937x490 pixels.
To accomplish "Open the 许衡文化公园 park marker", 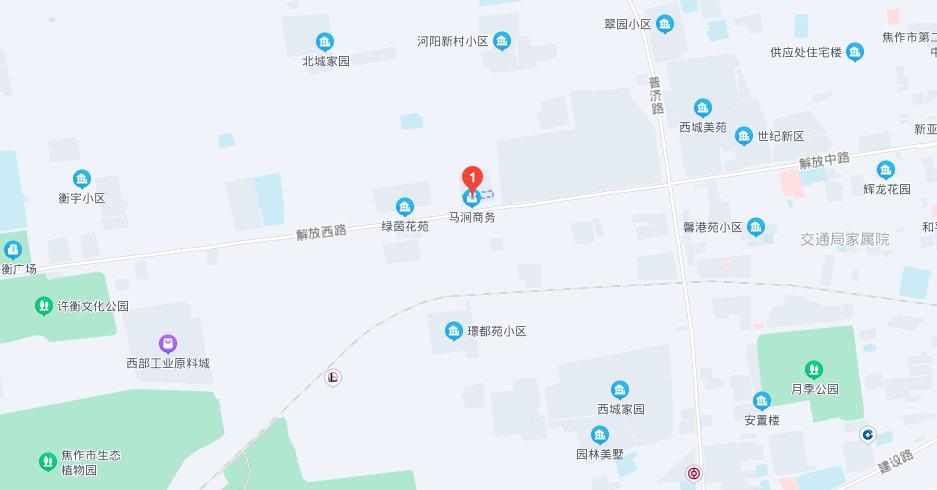I will [x=43, y=306].
